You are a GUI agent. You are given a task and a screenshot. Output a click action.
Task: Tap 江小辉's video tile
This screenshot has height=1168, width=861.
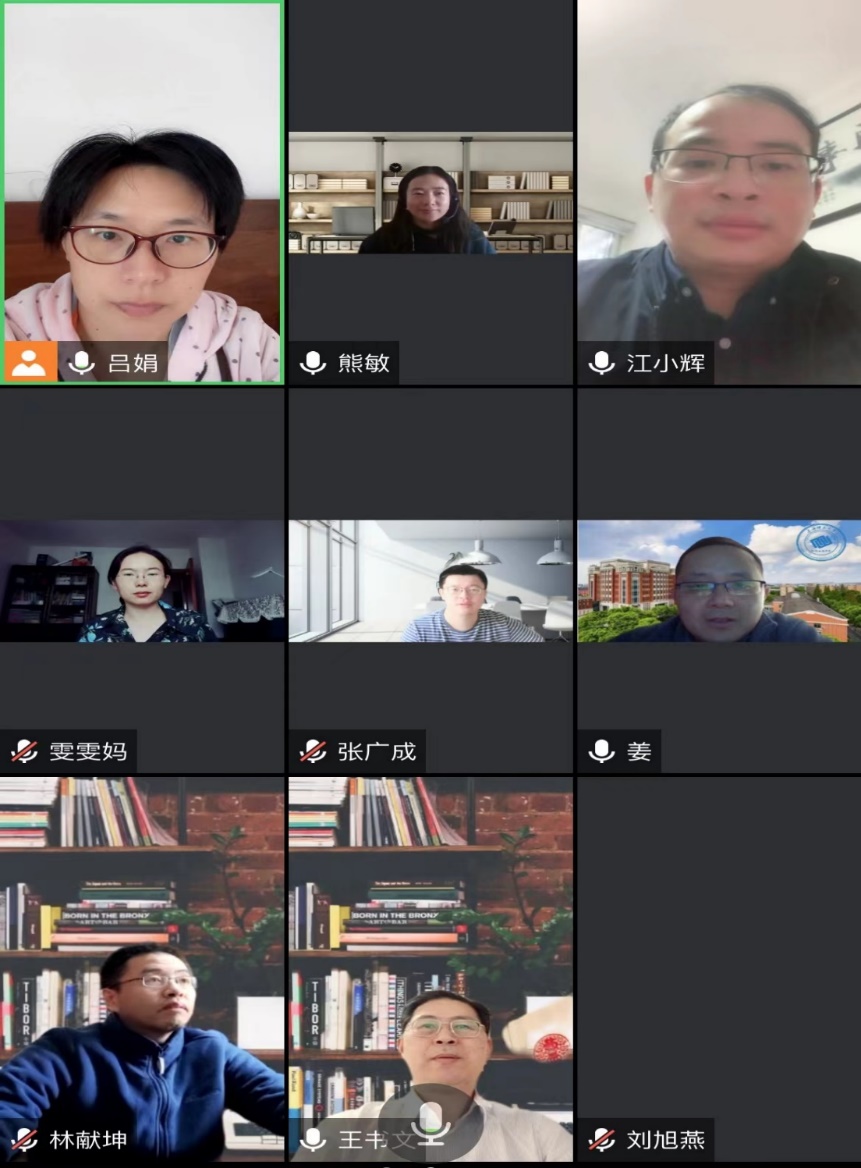718,192
